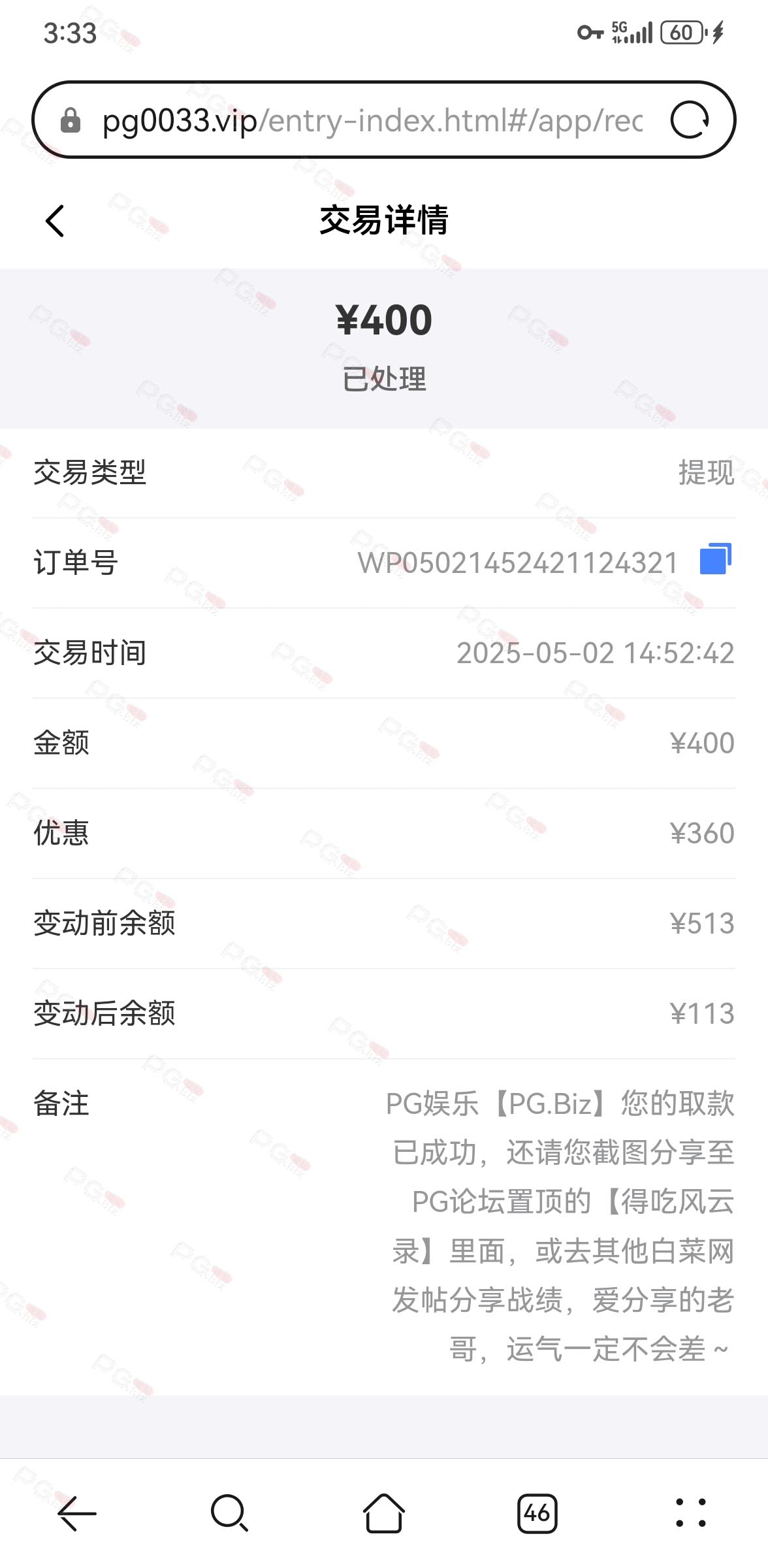Go back from the 交易详情 page
Viewport: 768px width, 1568px height.
[x=56, y=221]
